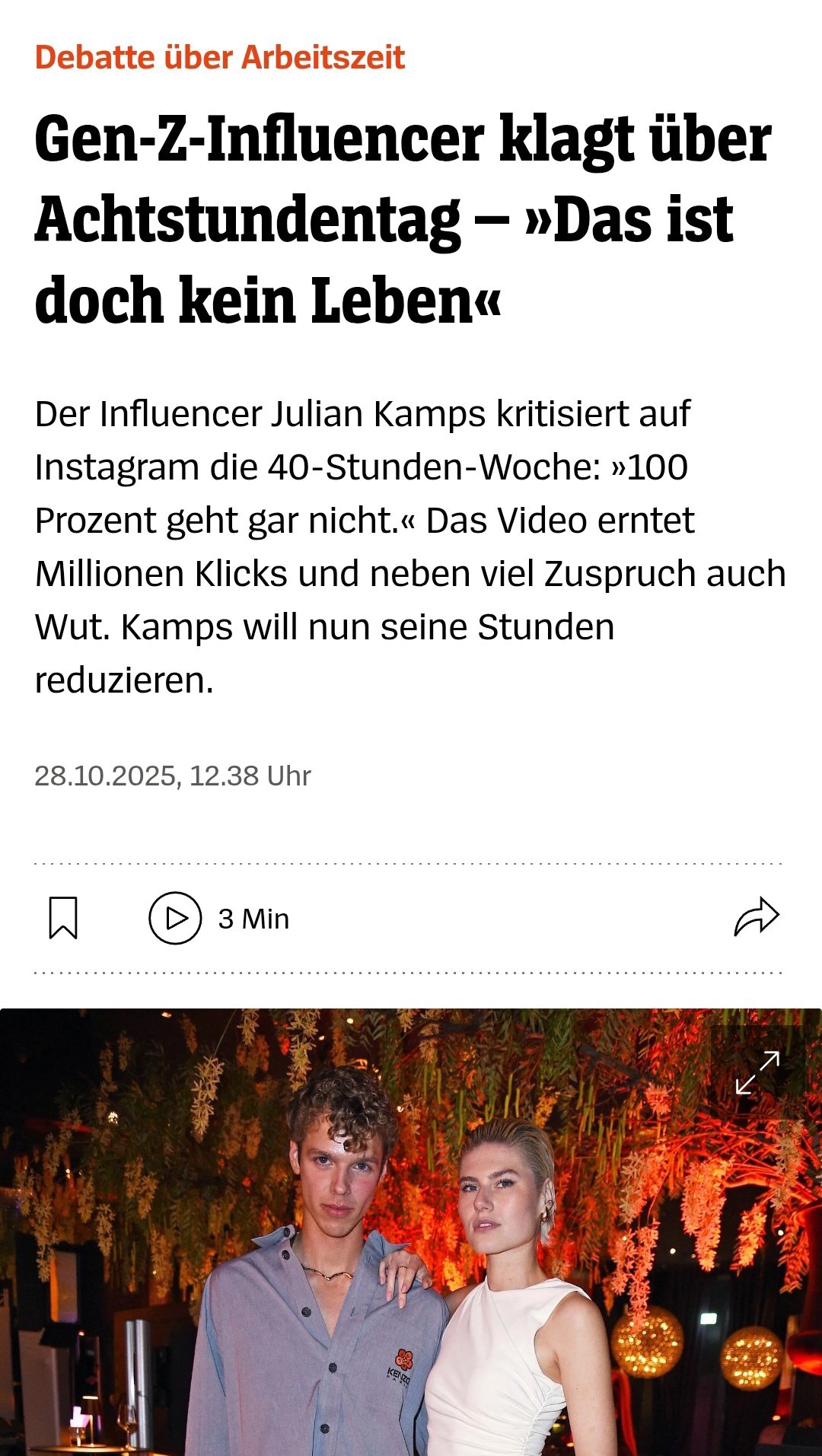This screenshot has width=822, height=1456.
Task: Expand the article photo to fullscreen
Action: [757, 1072]
